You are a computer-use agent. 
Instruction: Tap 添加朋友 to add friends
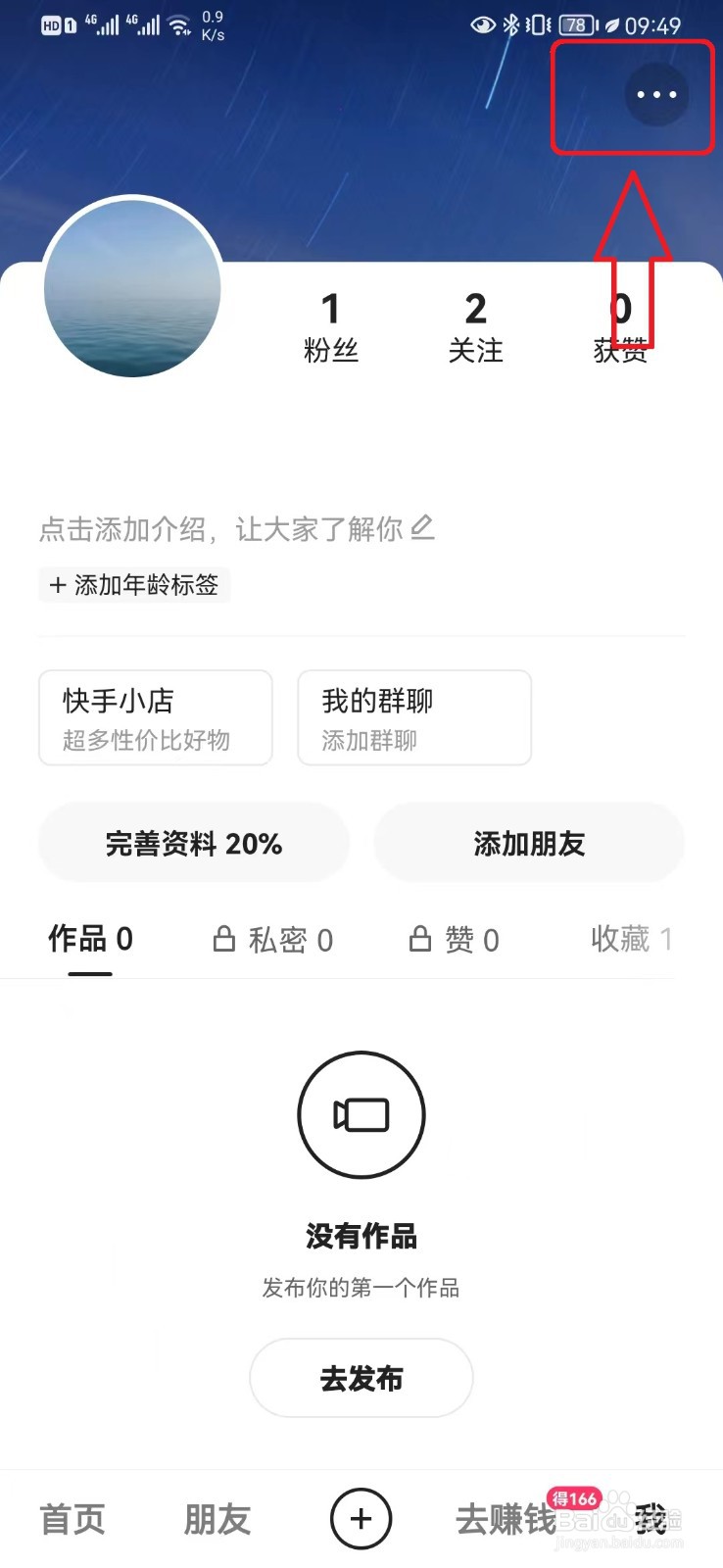click(529, 843)
